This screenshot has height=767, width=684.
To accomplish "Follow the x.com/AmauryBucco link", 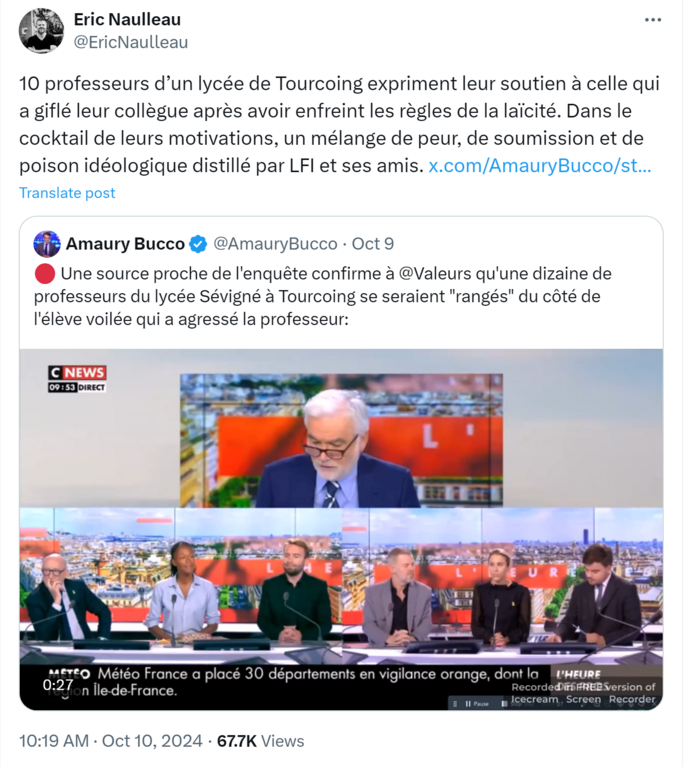I will [x=539, y=165].
